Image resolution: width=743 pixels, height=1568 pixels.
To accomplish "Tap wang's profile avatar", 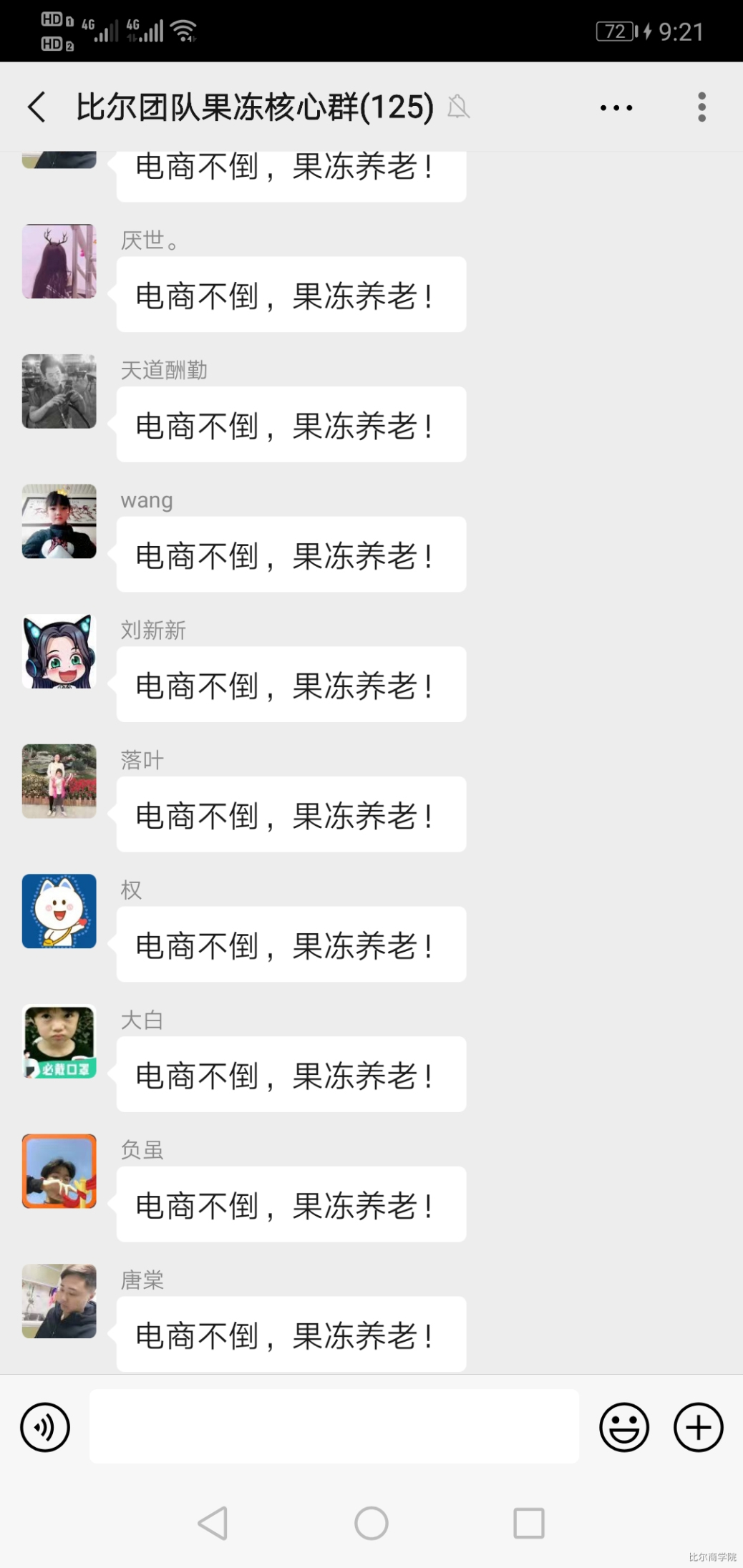I will pos(59,521).
